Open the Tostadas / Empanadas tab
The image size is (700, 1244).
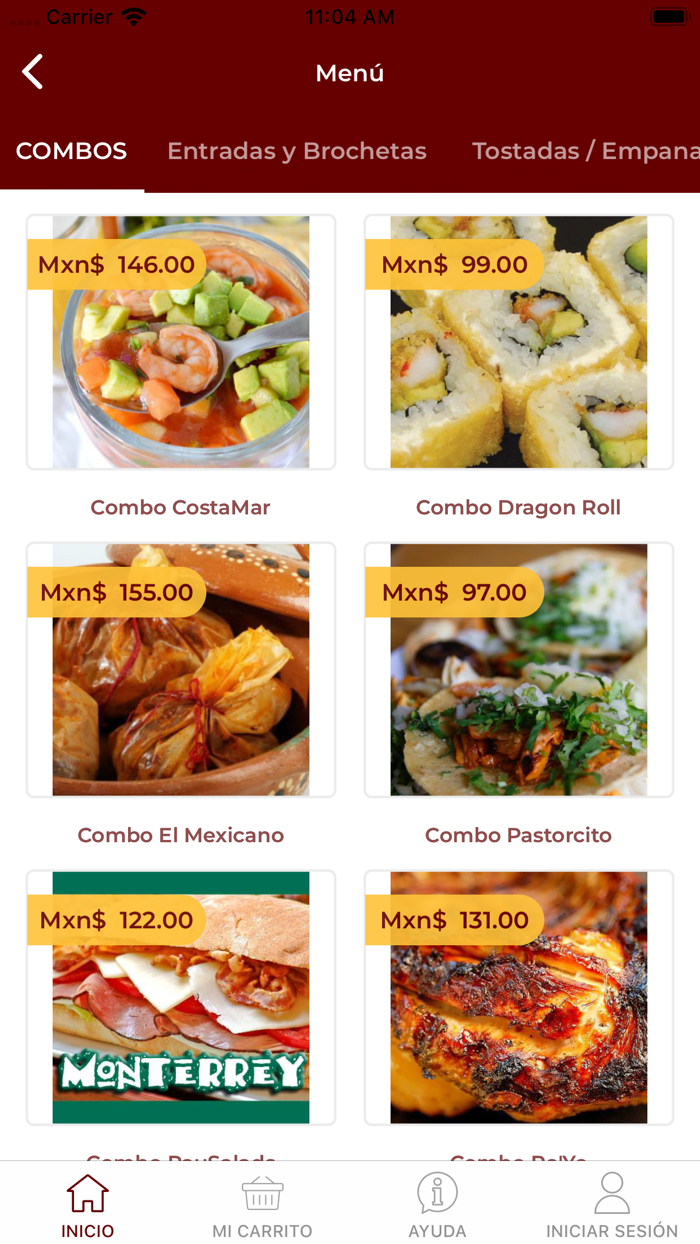(x=585, y=151)
